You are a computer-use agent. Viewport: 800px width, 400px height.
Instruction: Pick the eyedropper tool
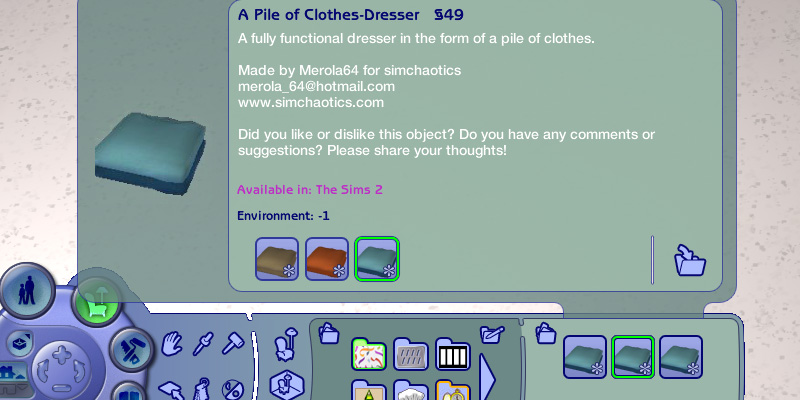pos(202,344)
